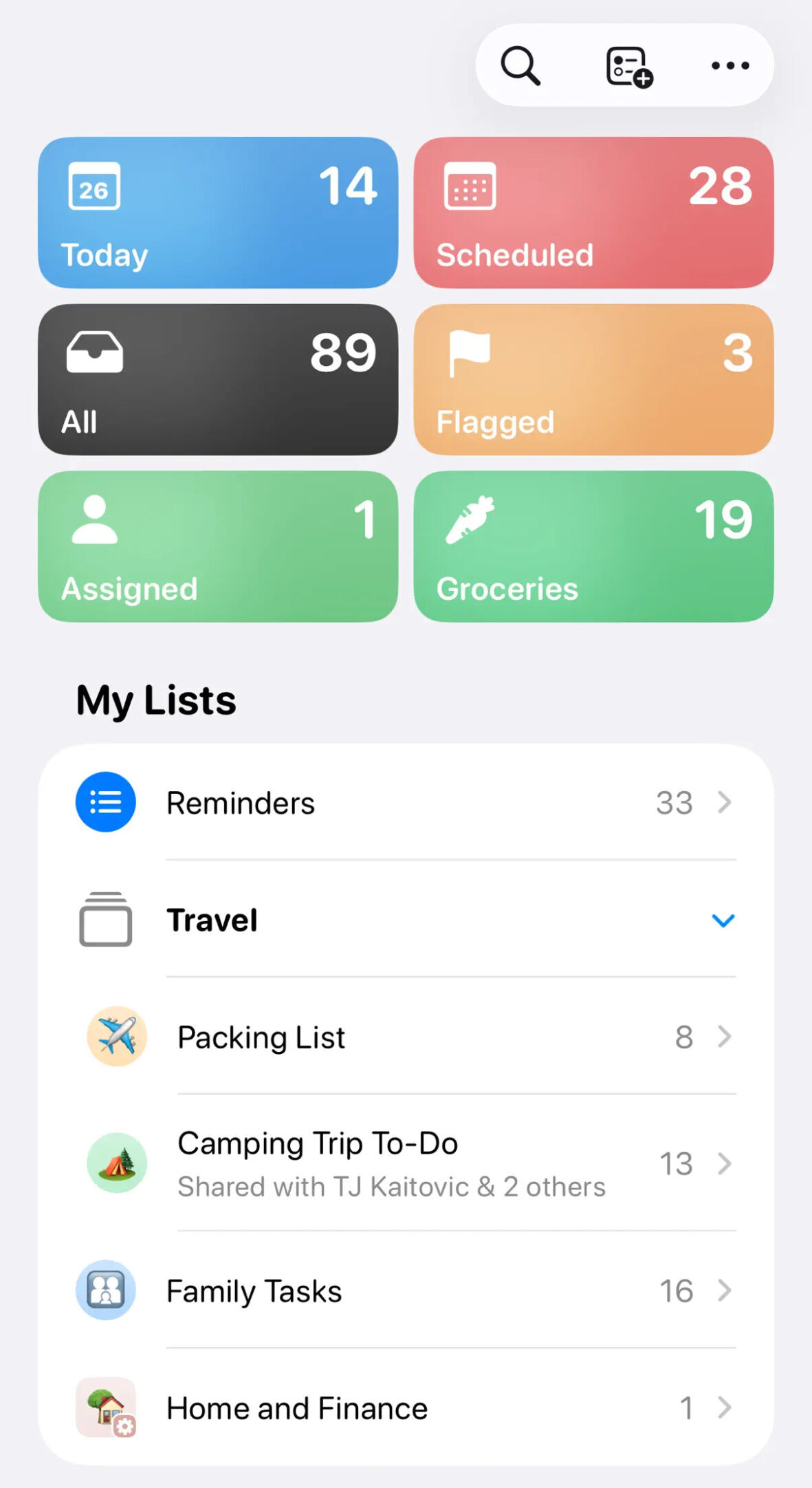Image resolution: width=812 pixels, height=1488 pixels.
Task: Open the three-dot more options menu
Action: tap(729, 66)
